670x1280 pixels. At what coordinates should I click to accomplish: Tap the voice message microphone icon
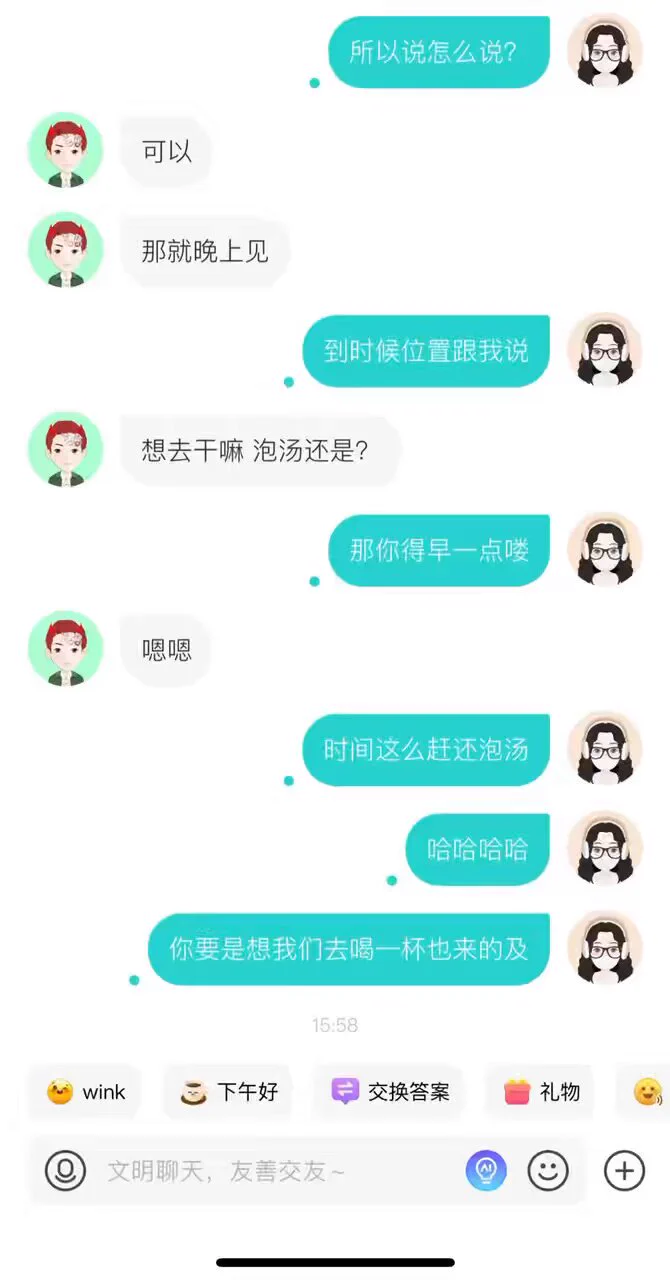[65, 1170]
